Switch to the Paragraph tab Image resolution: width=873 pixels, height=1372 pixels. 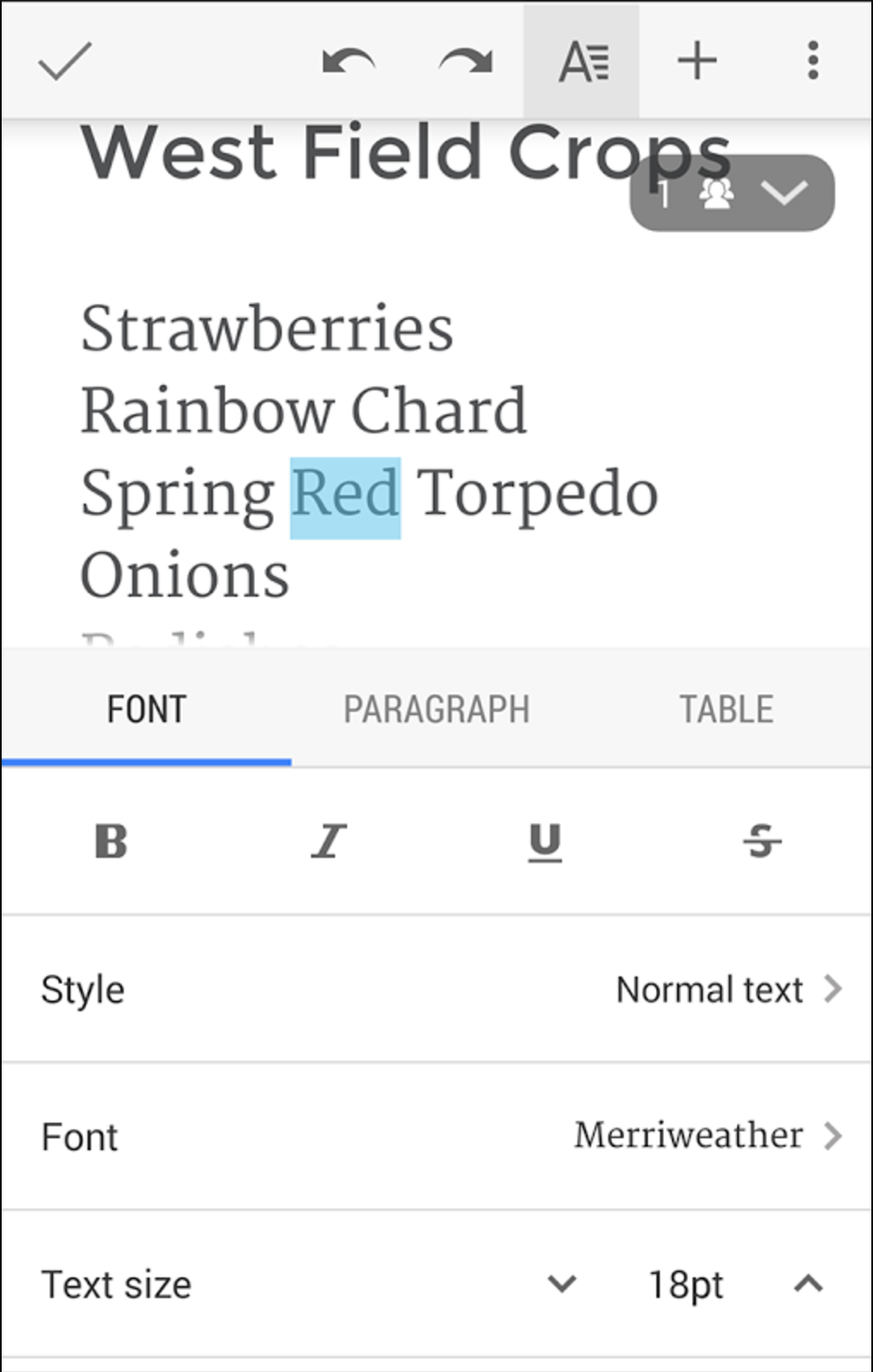click(x=436, y=710)
